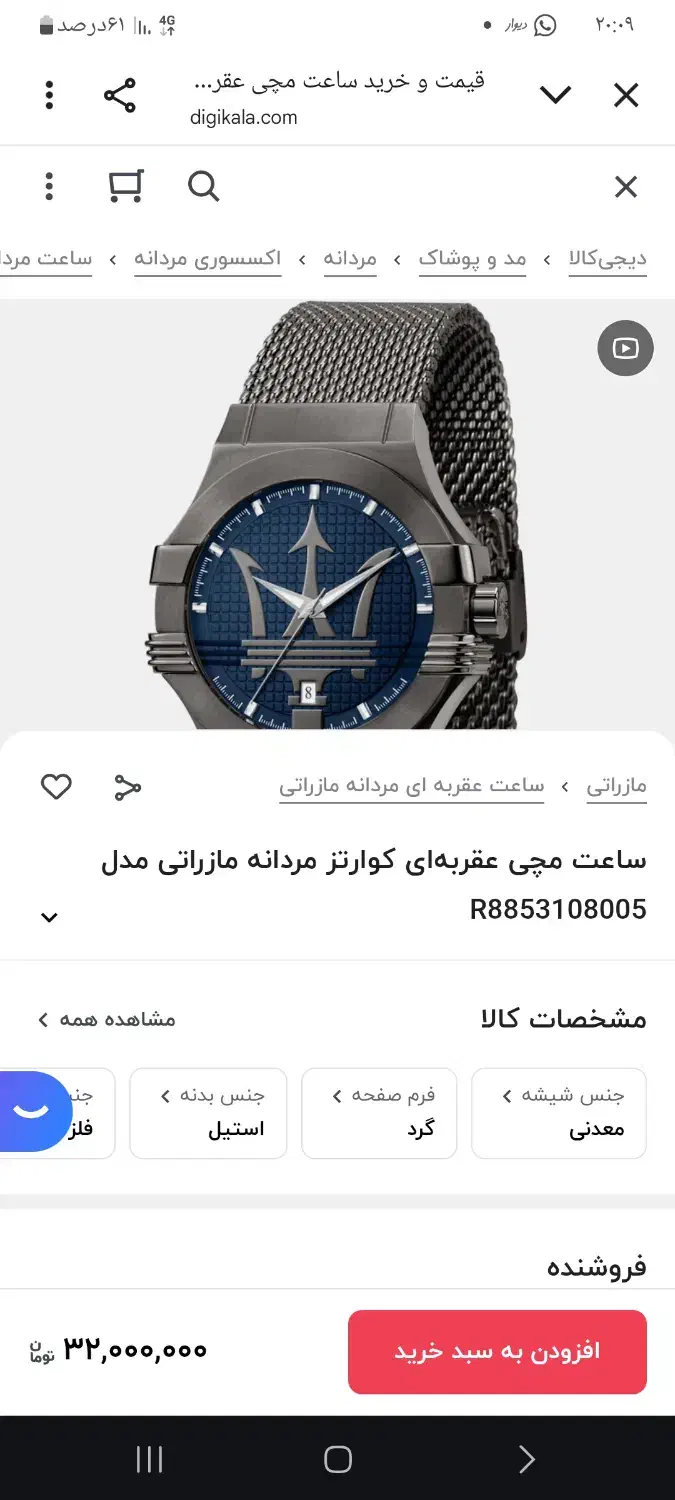Image resolution: width=675 pixels, height=1500 pixels.
Task: Close the Digikala product page
Action: pos(626,187)
